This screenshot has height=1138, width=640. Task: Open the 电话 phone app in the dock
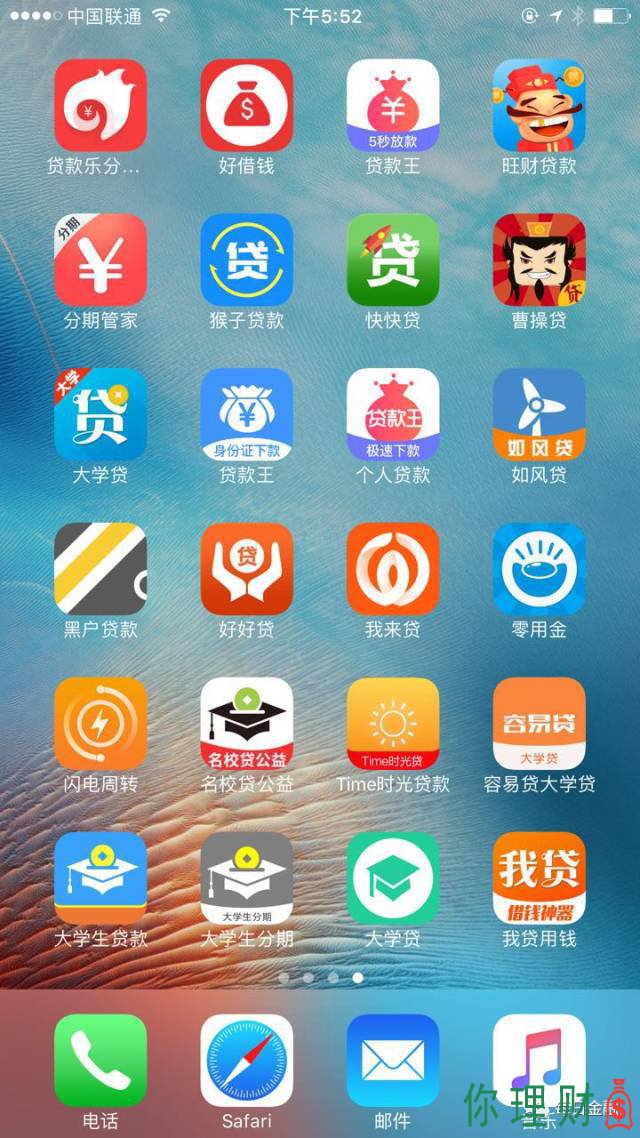pyautogui.click(x=101, y=1060)
